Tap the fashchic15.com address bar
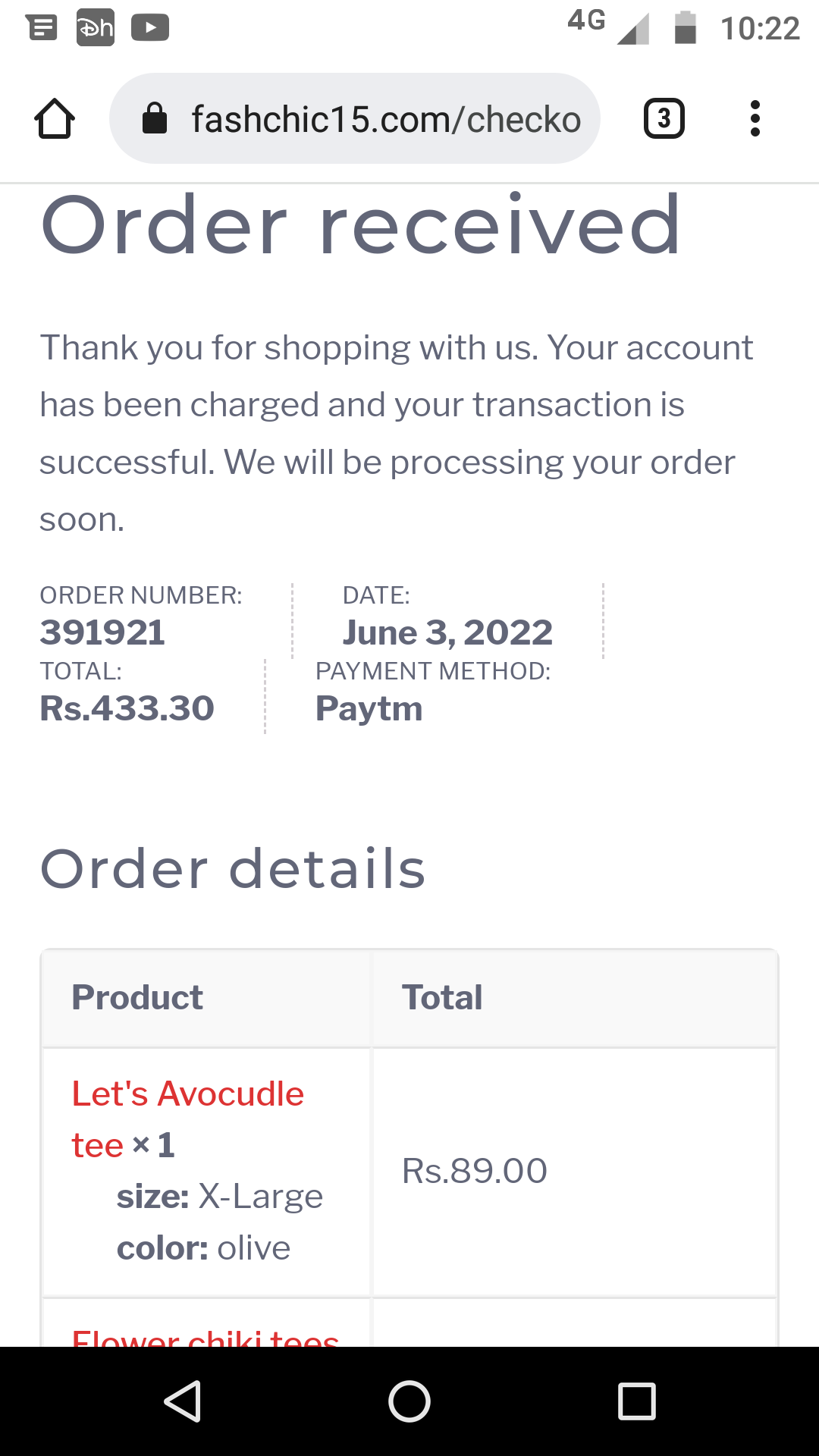 pos(355,118)
